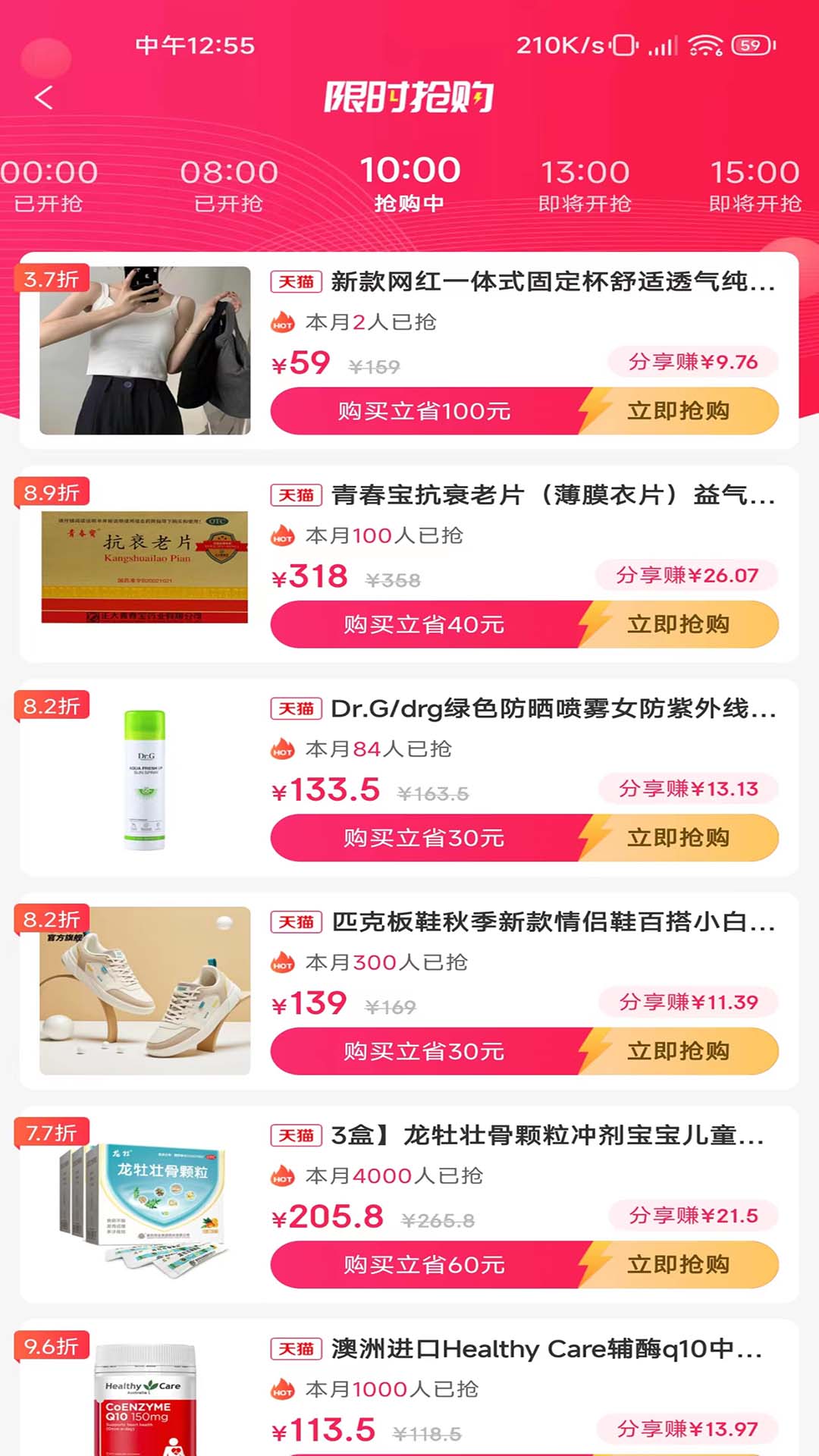View the 15:00 即将开抢 time slot
This screenshot has width=819, height=1456.
click(755, 185)
